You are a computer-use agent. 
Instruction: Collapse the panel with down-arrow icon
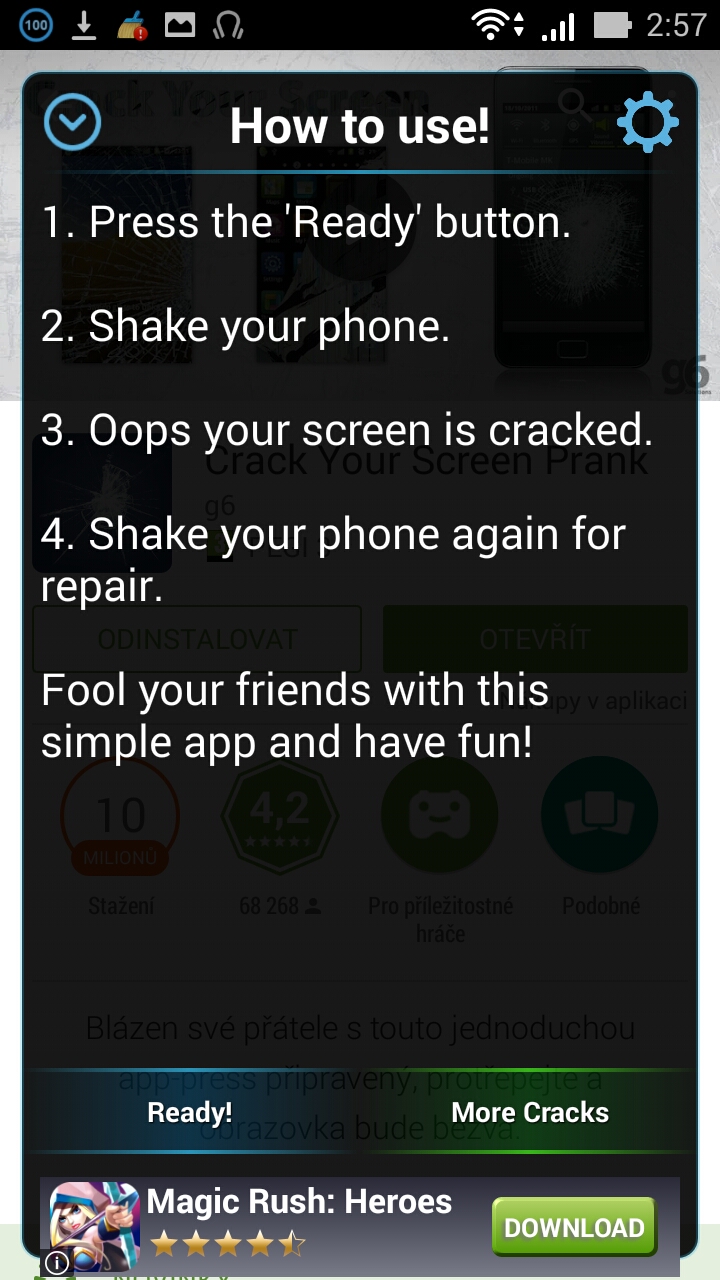[73, 123]
